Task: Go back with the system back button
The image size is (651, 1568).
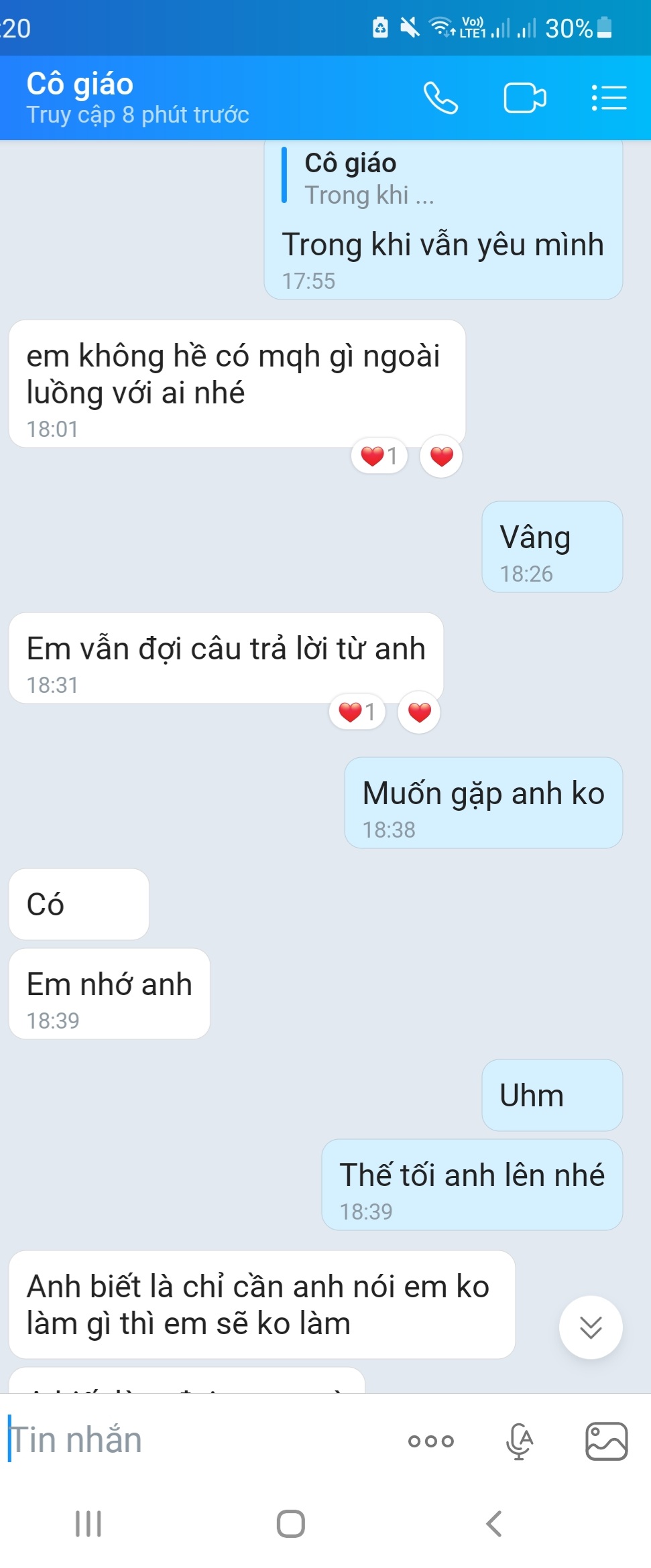Action: coord(493,1524)
